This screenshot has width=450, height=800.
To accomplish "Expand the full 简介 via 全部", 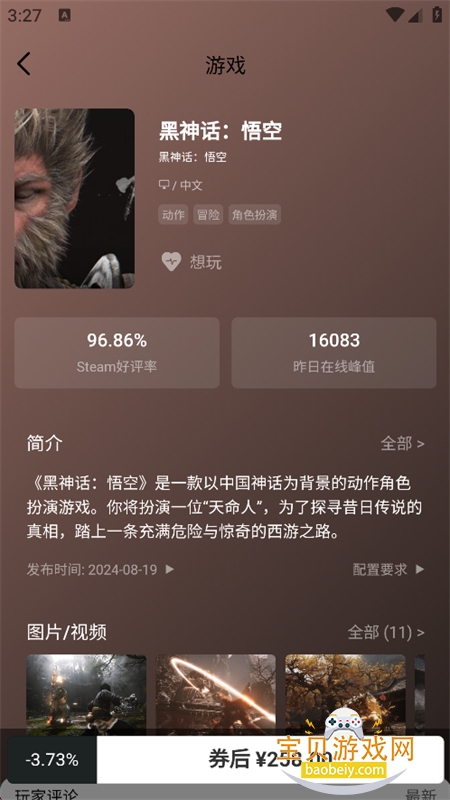I will (403, 443).
